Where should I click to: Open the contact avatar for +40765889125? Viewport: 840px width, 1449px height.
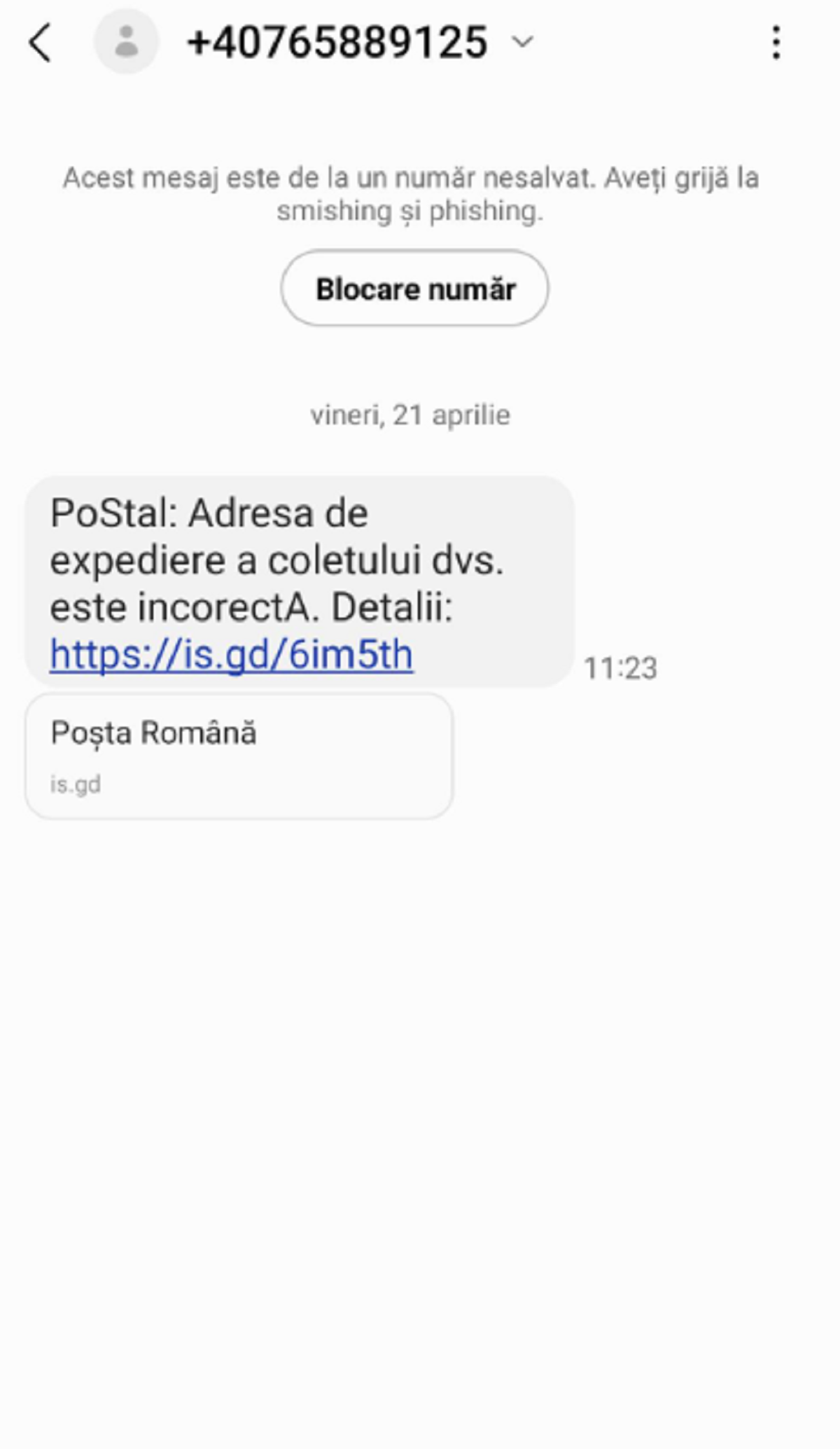point(126,42)
